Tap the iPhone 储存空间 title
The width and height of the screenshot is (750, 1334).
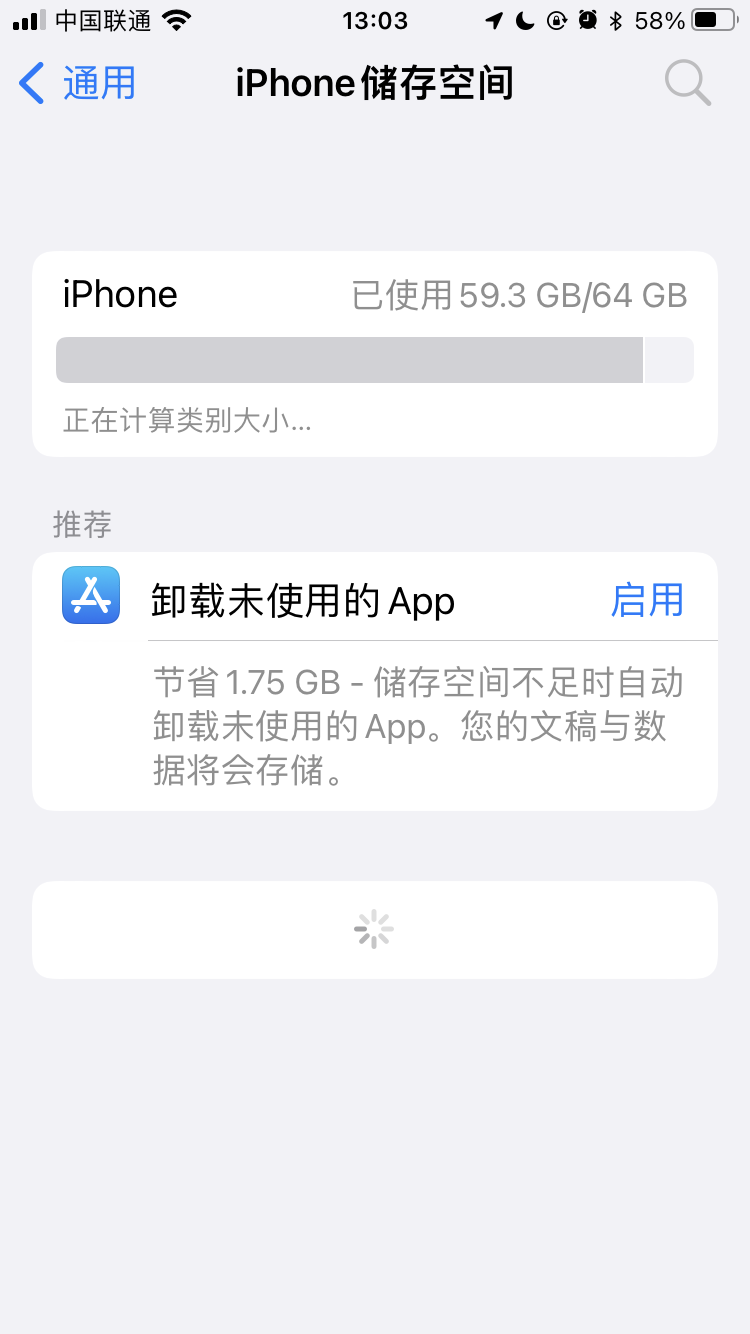pyautogui.click(x=375, y=83)
